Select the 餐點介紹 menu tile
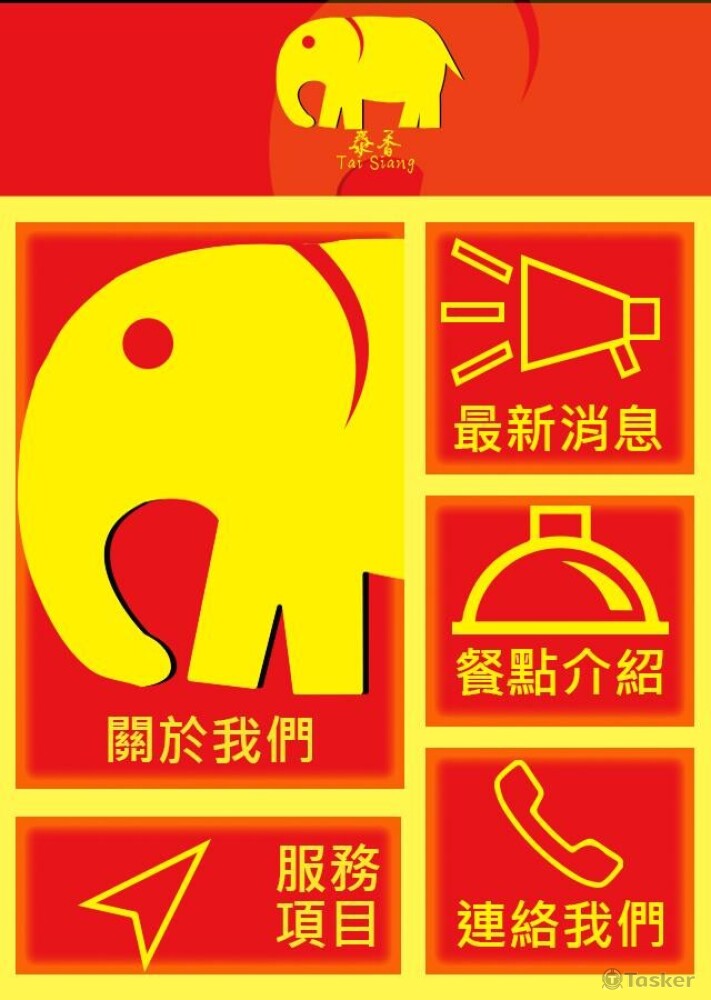The height and width of the screenshot is (1000, 711). [x=559, y=610]
